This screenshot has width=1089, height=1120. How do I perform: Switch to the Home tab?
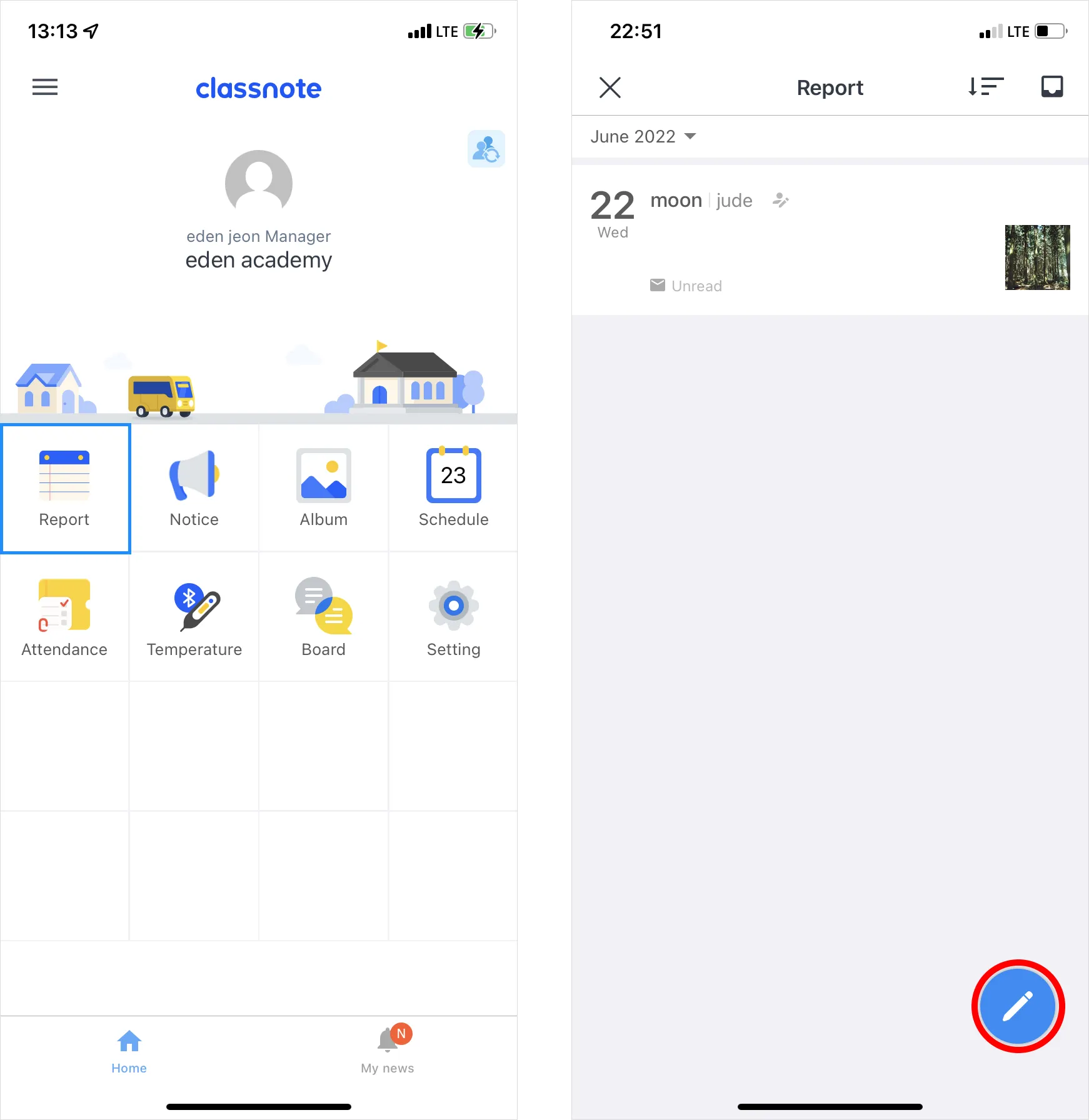point(129,1051)
